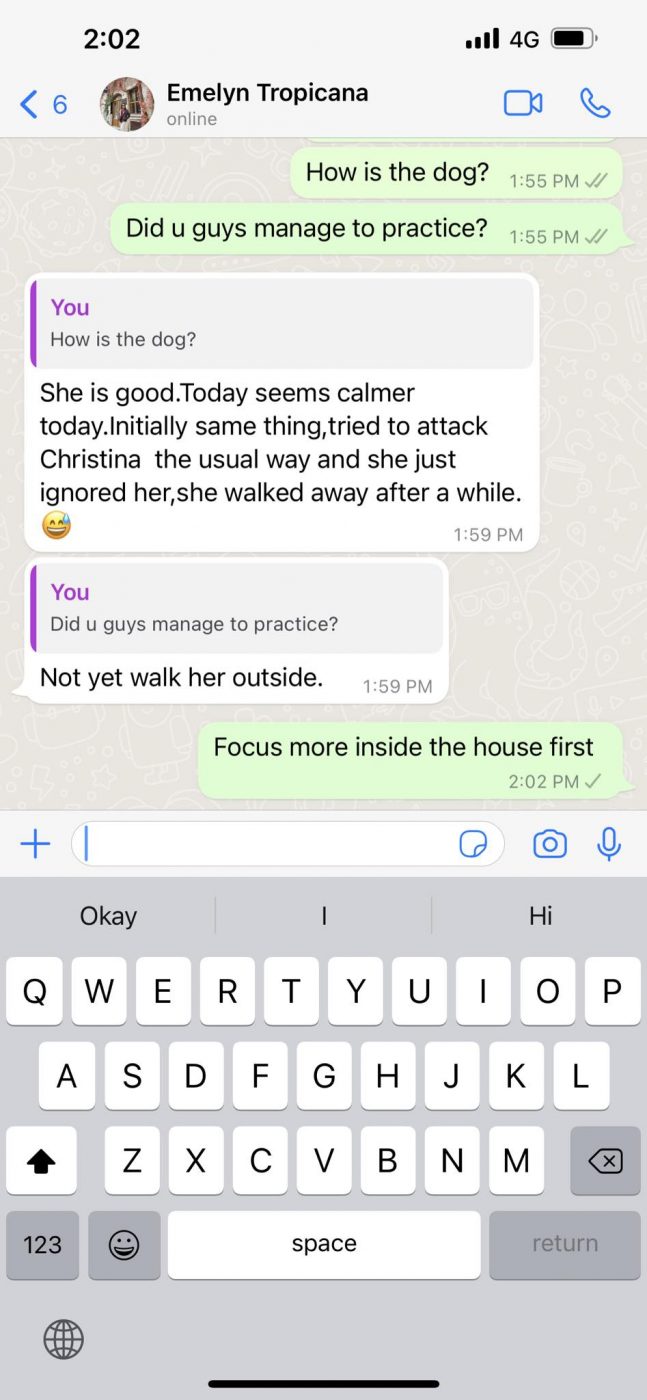Tap the shift key

click(42, 1161)
